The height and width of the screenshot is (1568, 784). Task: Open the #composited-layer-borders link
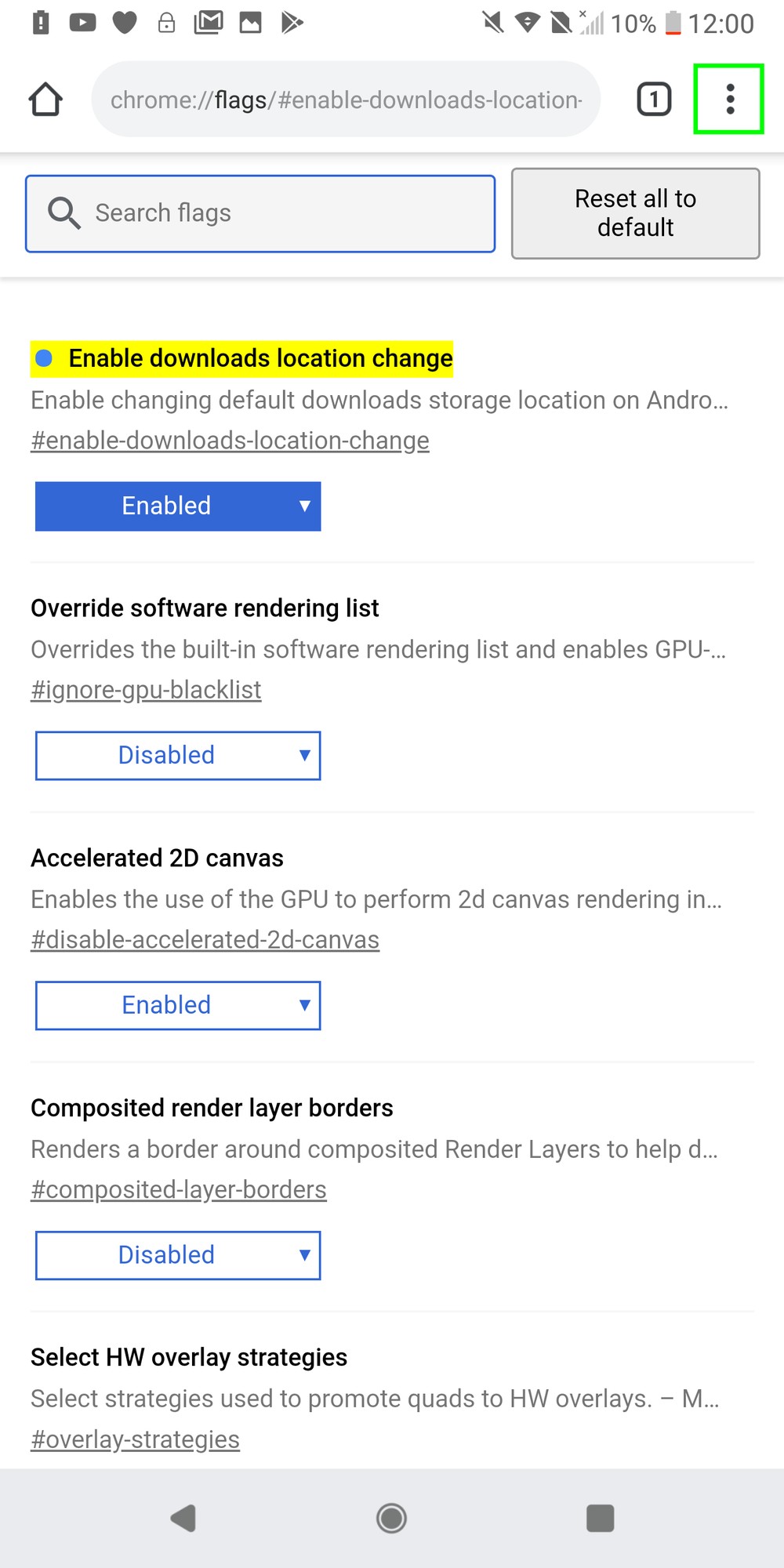[179, 1189]
